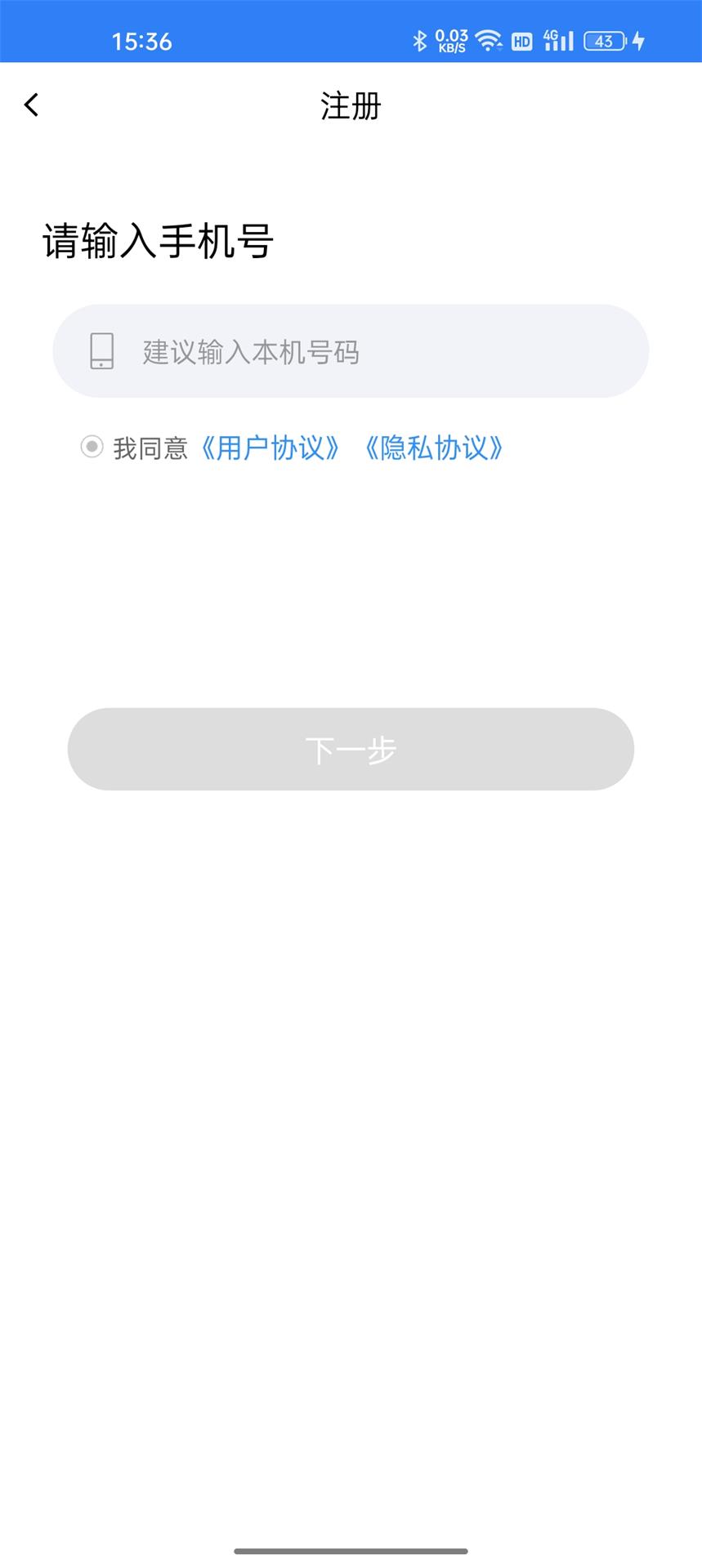Tap the 4G signal icon

coord(558,39)
